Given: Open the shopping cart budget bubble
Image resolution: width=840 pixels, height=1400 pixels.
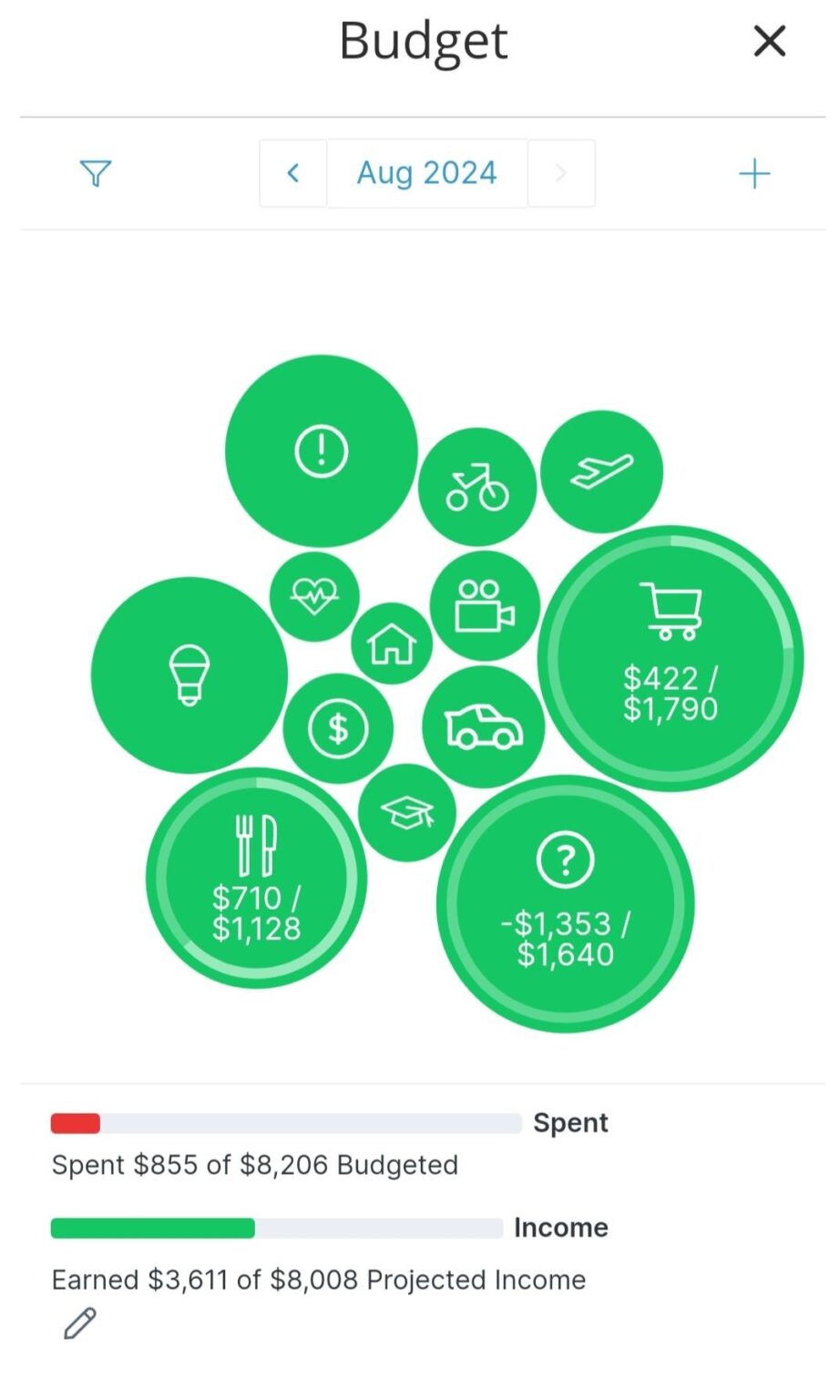Looking at the screenshot, I should coord(671,658).
